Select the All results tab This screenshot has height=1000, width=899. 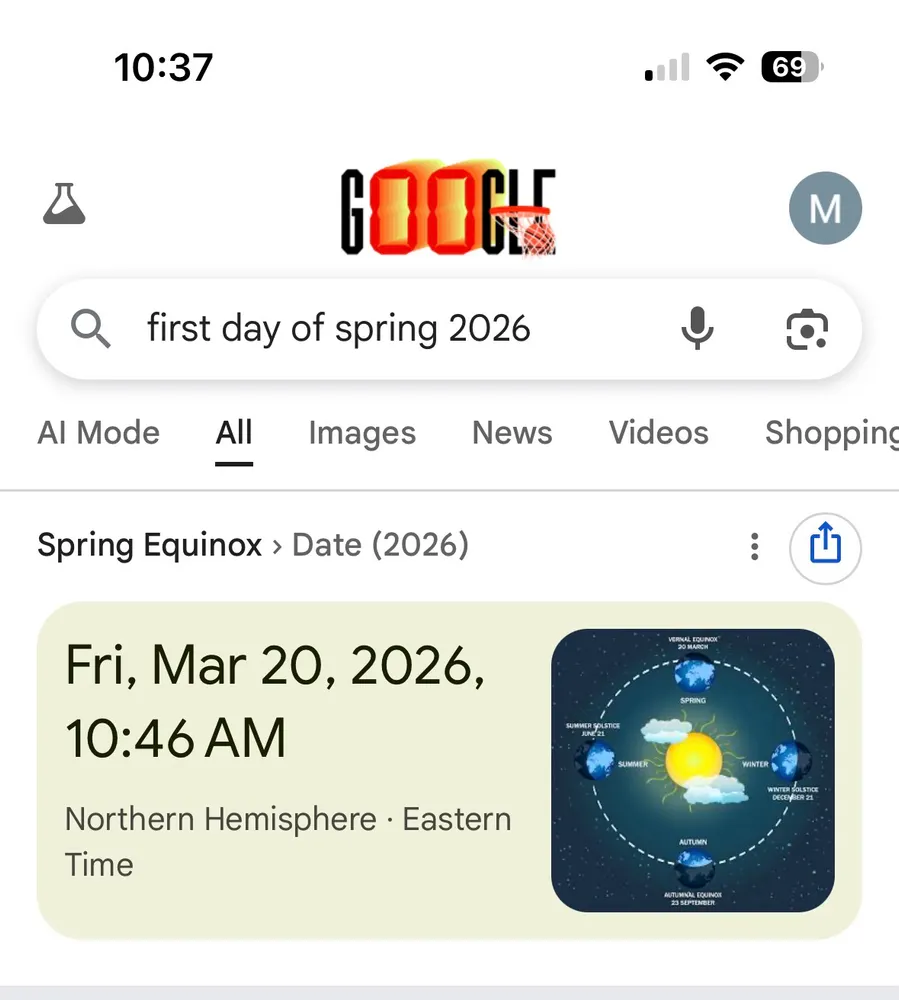point(234,433)
